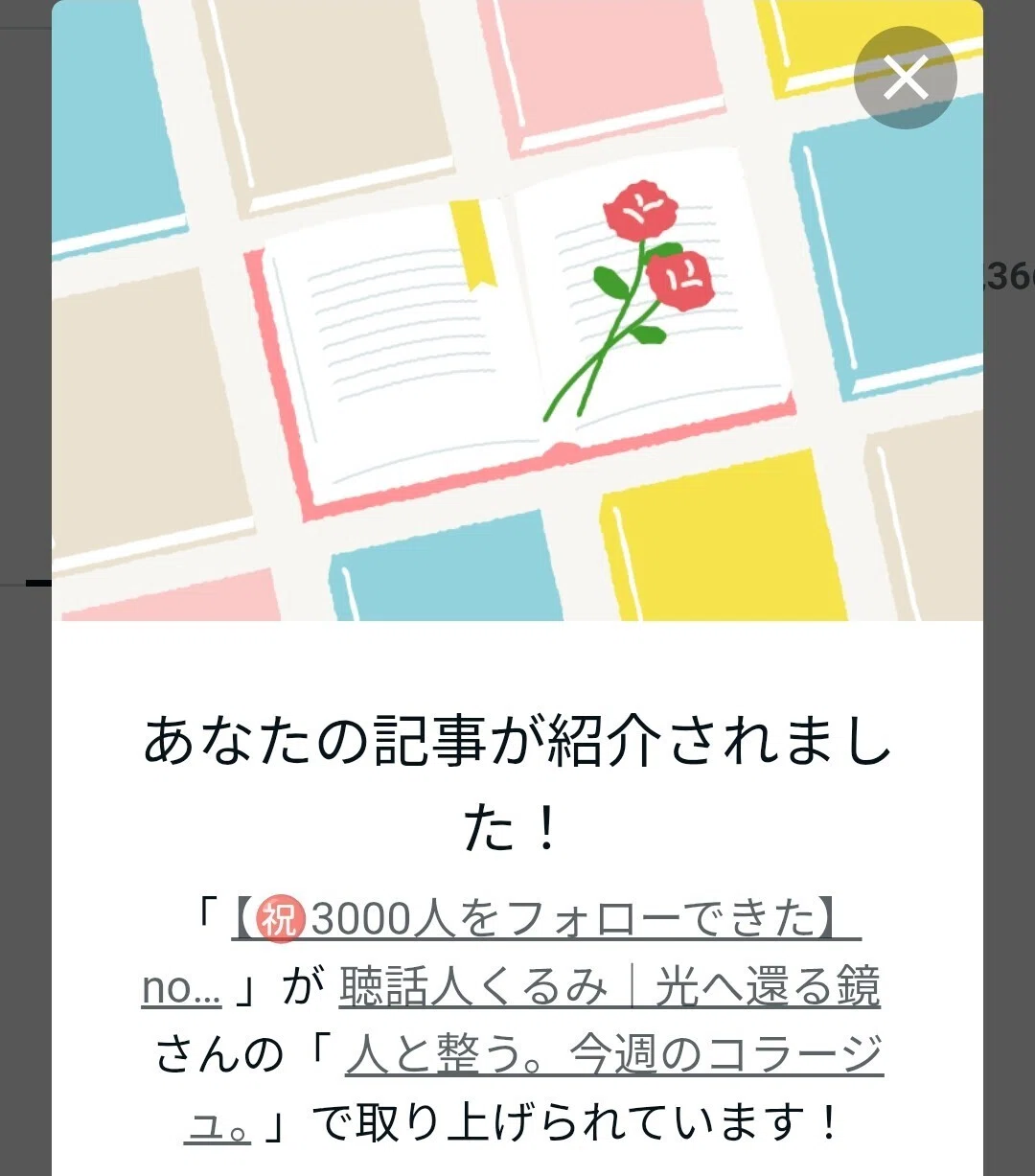The image size is (1035, 1176).
Task: Close the article-featured popup
Action: click(906, 78)
